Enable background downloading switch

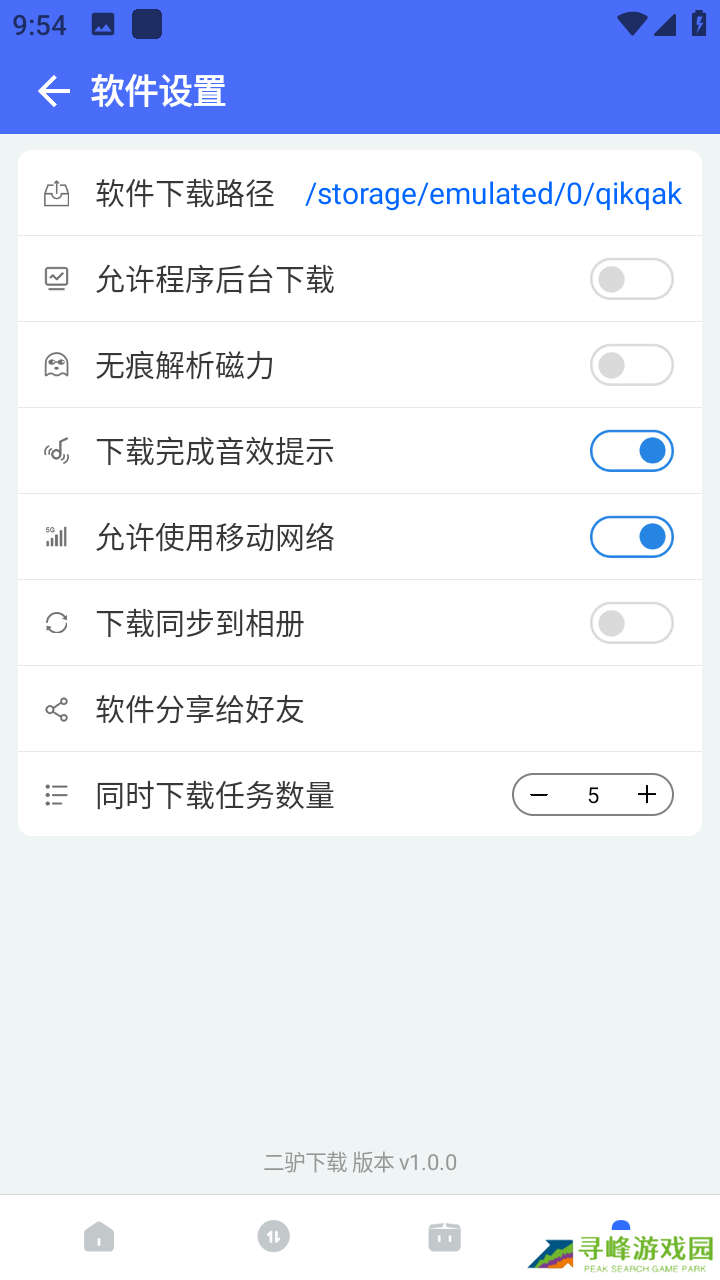[x=631, y=280]
